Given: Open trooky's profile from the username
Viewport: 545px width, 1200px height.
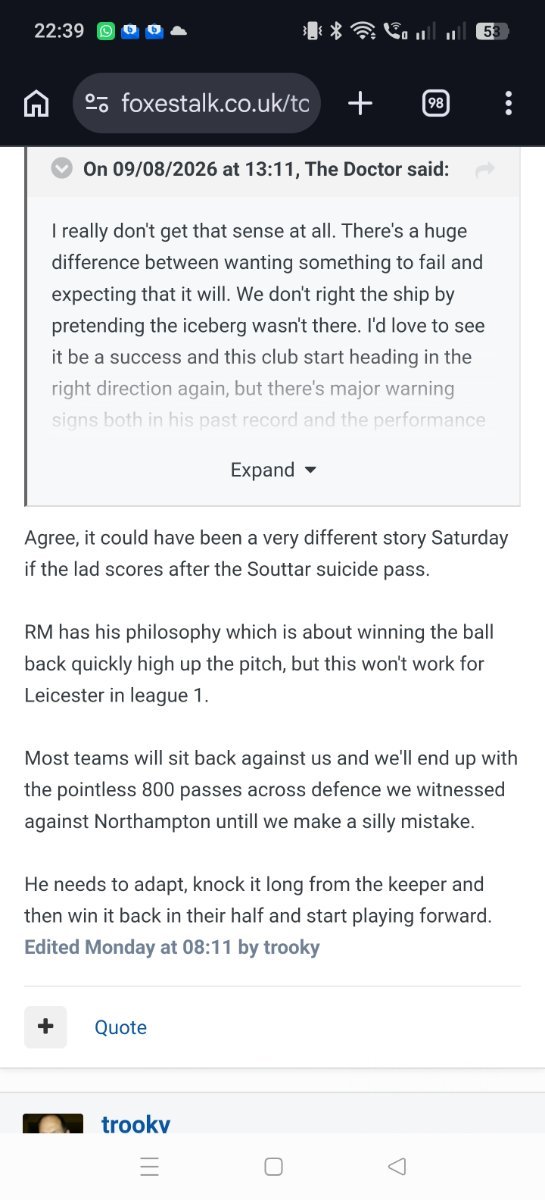Looking at the screenshot, I should point(136,1124).
